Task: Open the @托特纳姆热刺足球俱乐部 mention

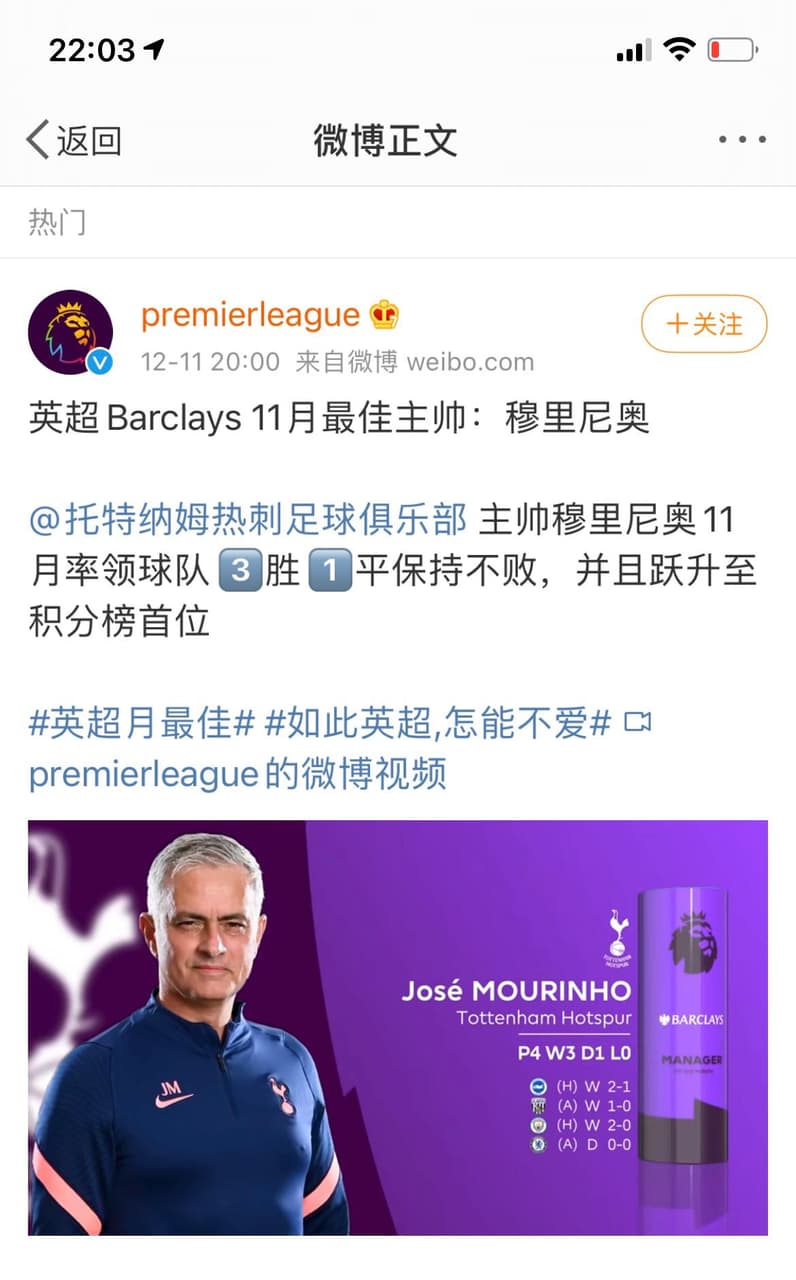Action: [248, 520]
